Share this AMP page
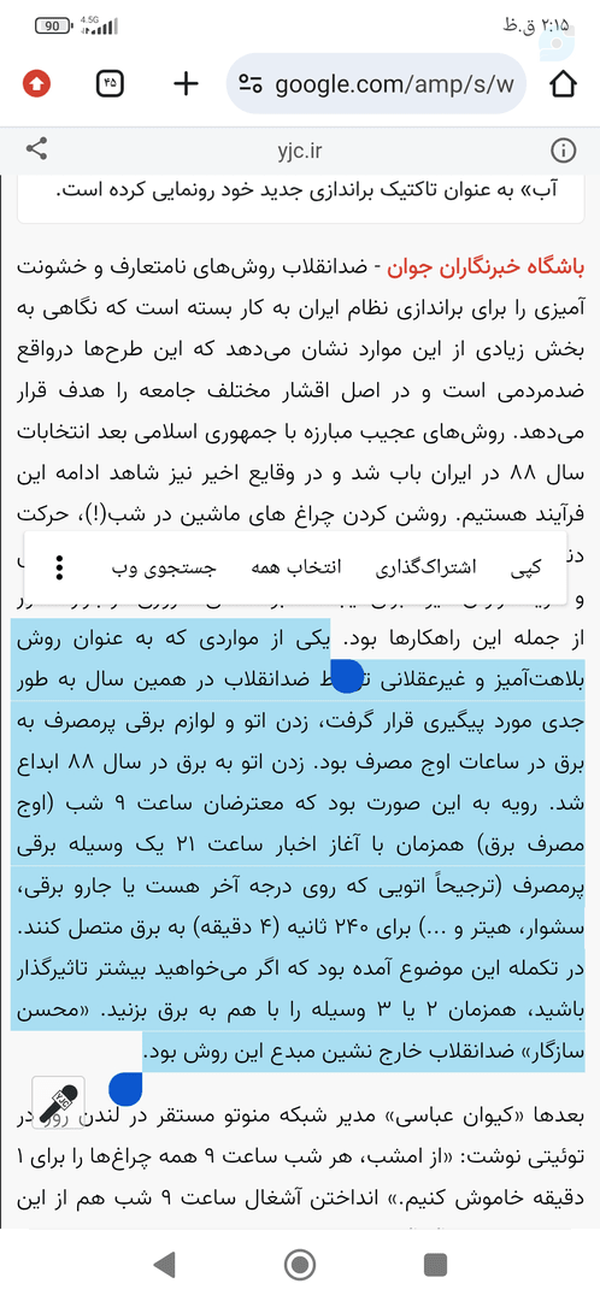 pos(37,151)
